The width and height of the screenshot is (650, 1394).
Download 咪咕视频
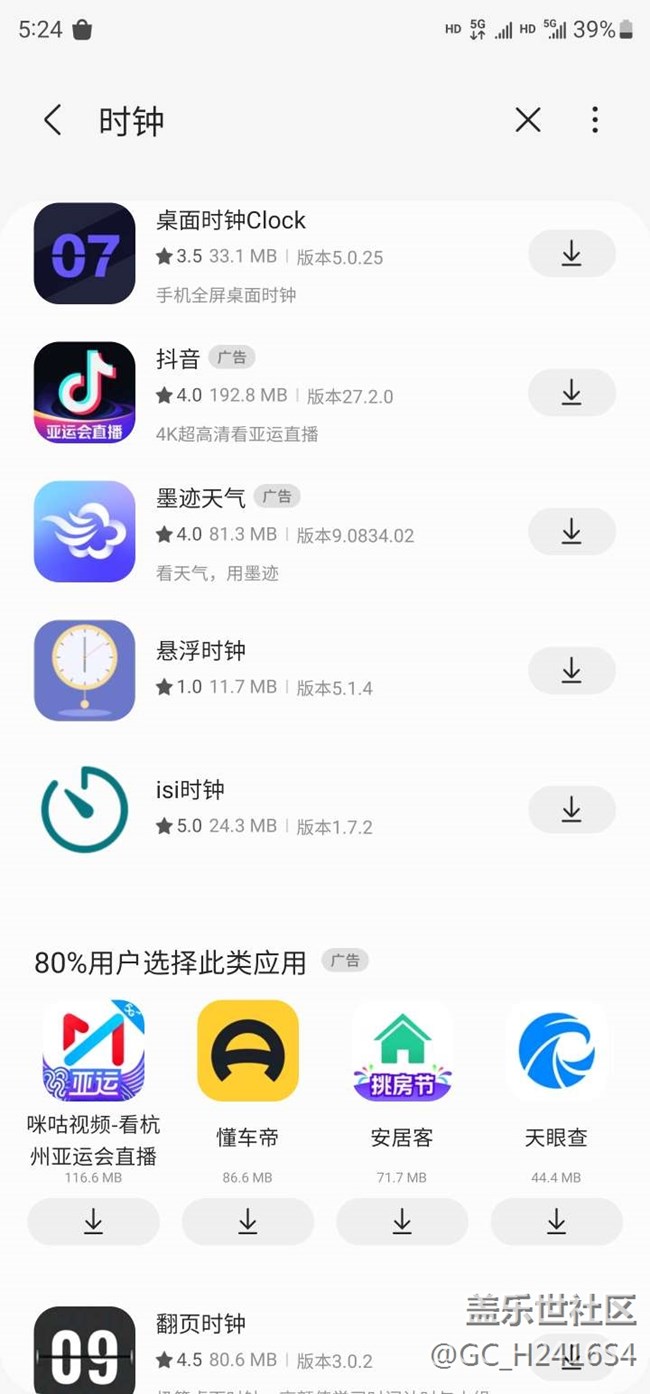93,1221
